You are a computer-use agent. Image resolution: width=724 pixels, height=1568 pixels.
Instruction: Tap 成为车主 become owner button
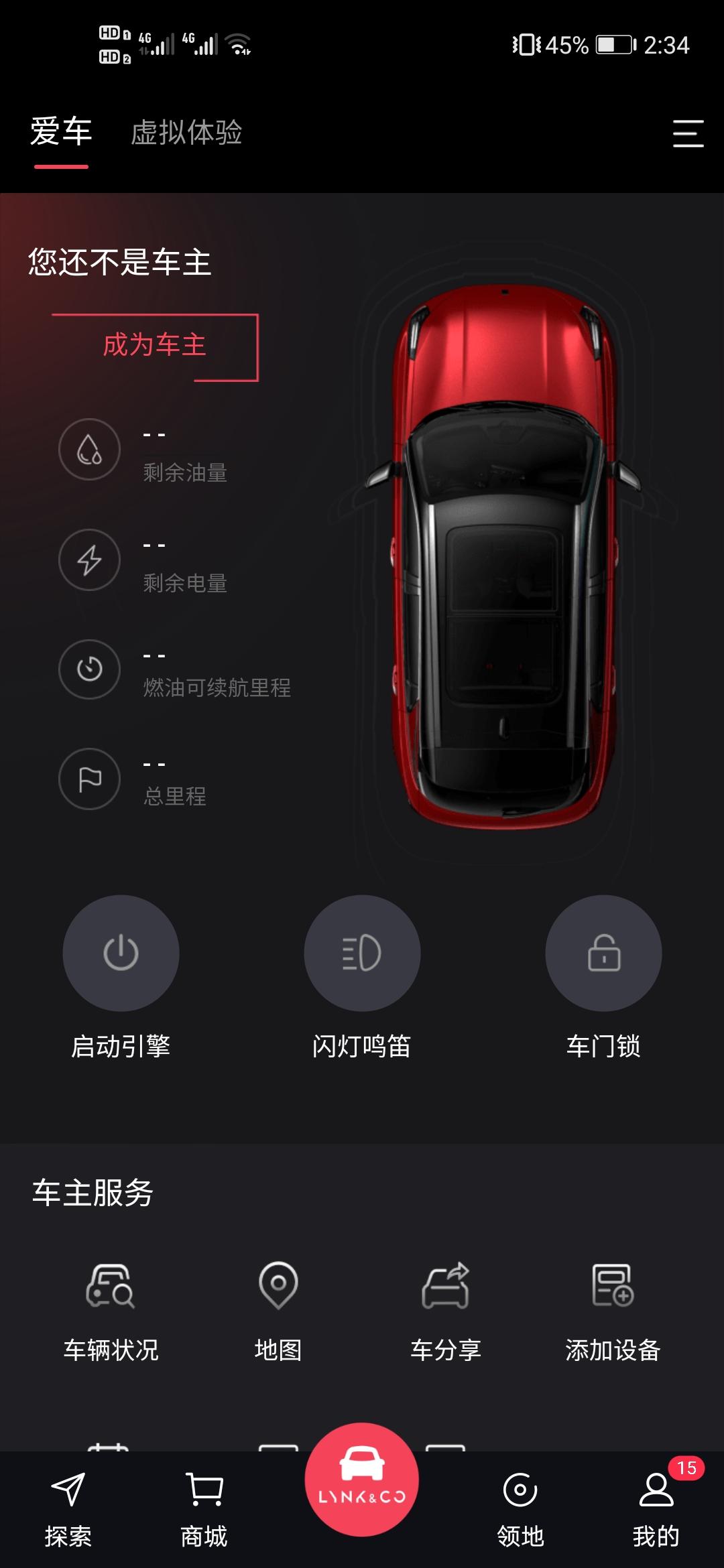[x=156, y=346]
